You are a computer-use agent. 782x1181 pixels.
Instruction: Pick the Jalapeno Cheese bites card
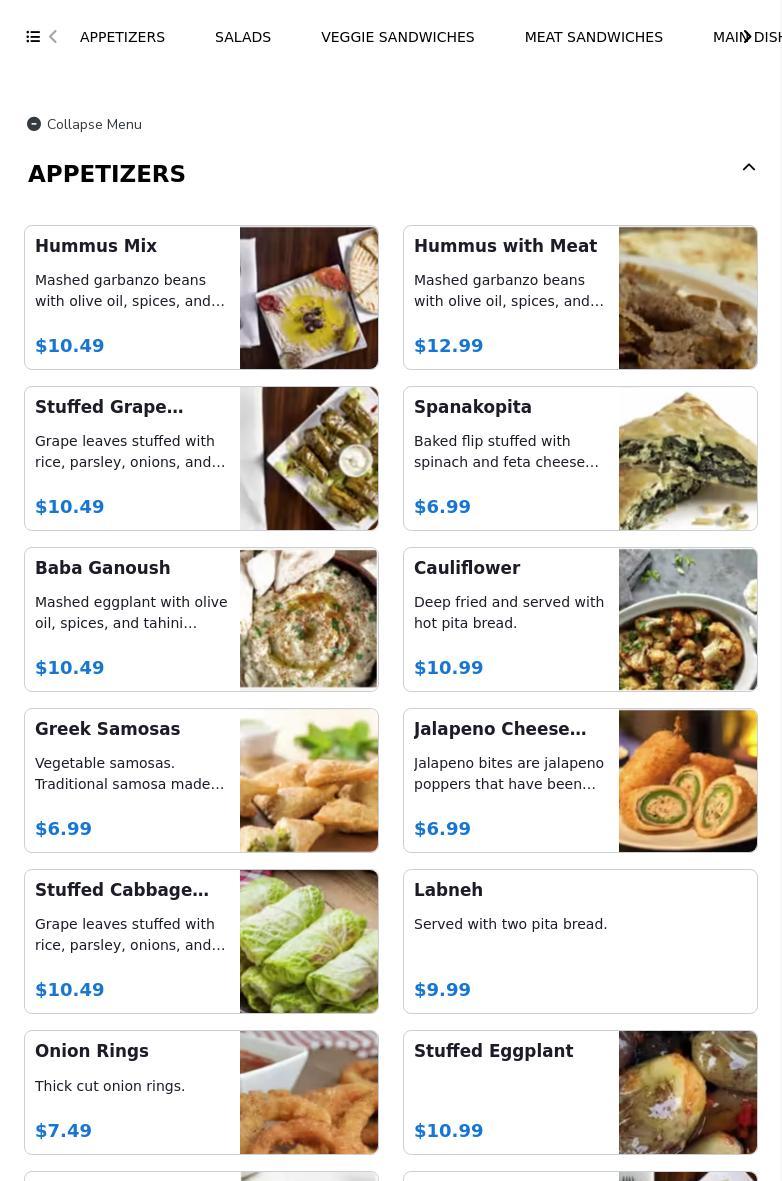[580, 781]
